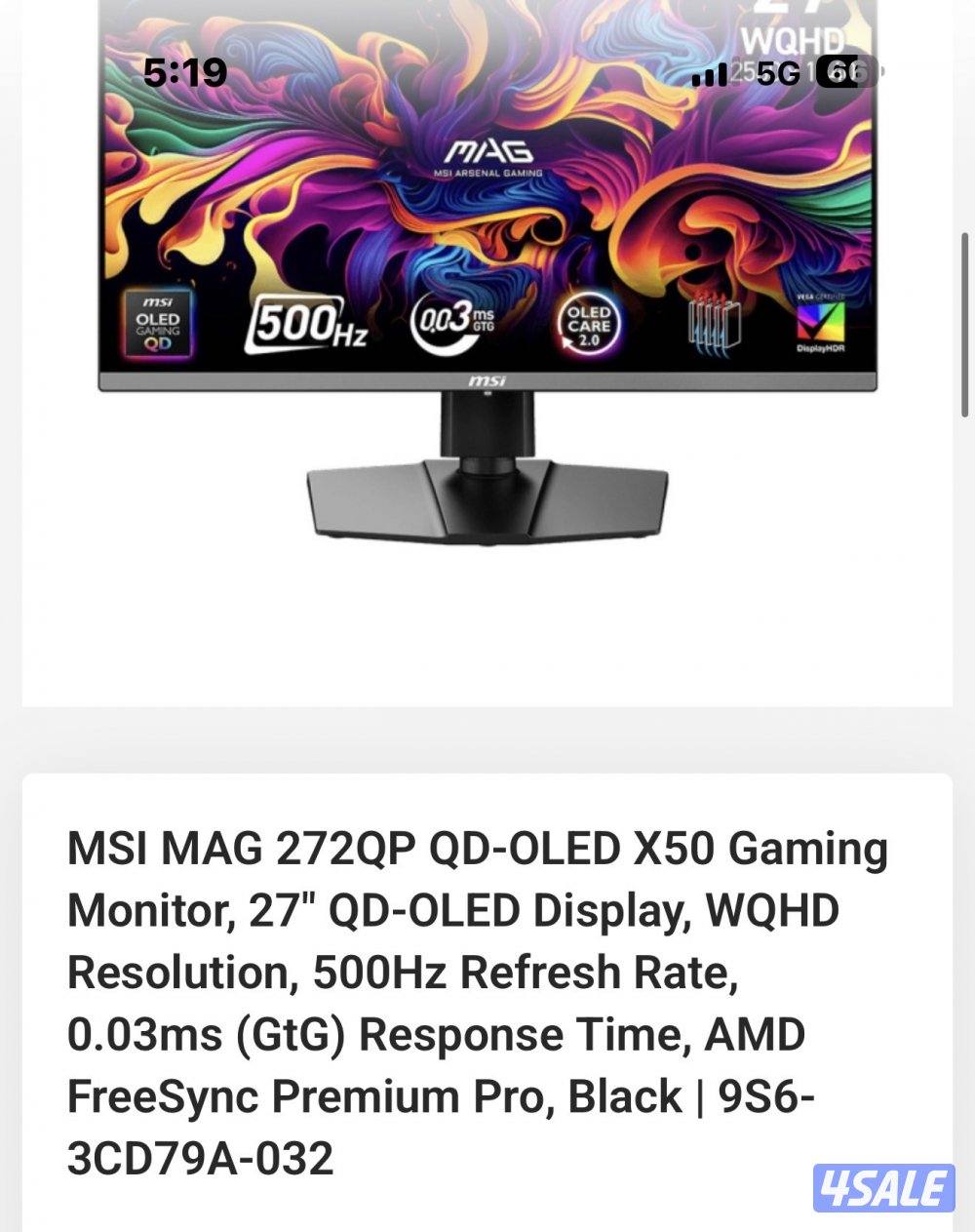Click the msi logo on the monitor bezel
Screen dimensions: 975x1232
click(488, 378)
